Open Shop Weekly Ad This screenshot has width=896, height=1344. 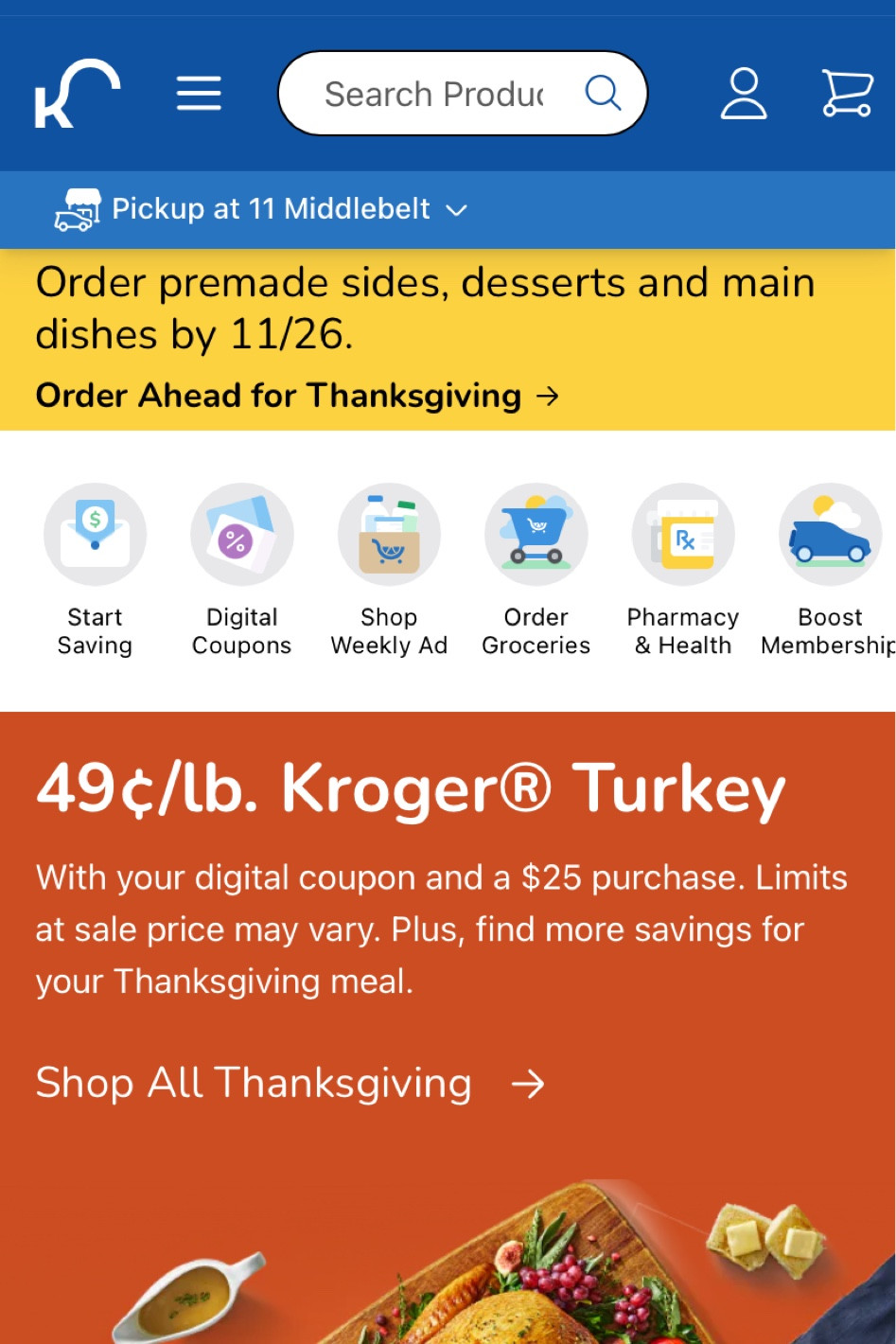[389, 568]
